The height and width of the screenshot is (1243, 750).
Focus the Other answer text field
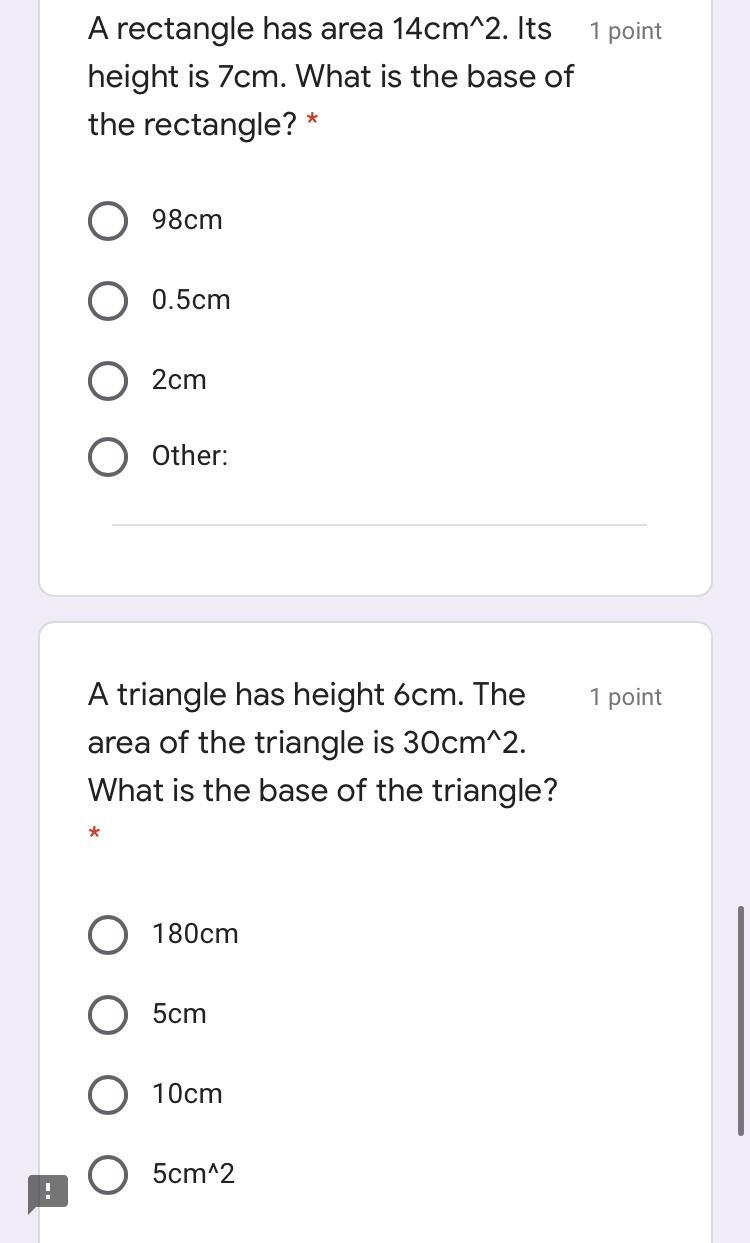pos(379,508)
